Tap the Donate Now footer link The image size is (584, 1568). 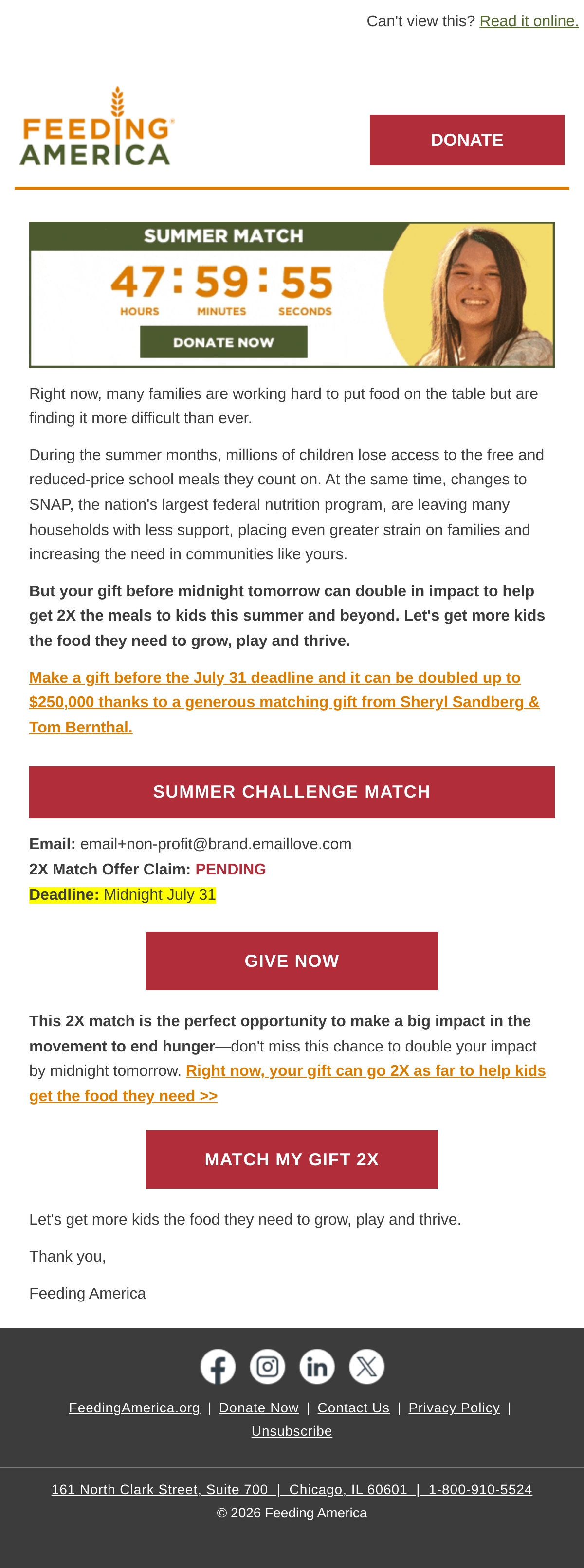259,1408
